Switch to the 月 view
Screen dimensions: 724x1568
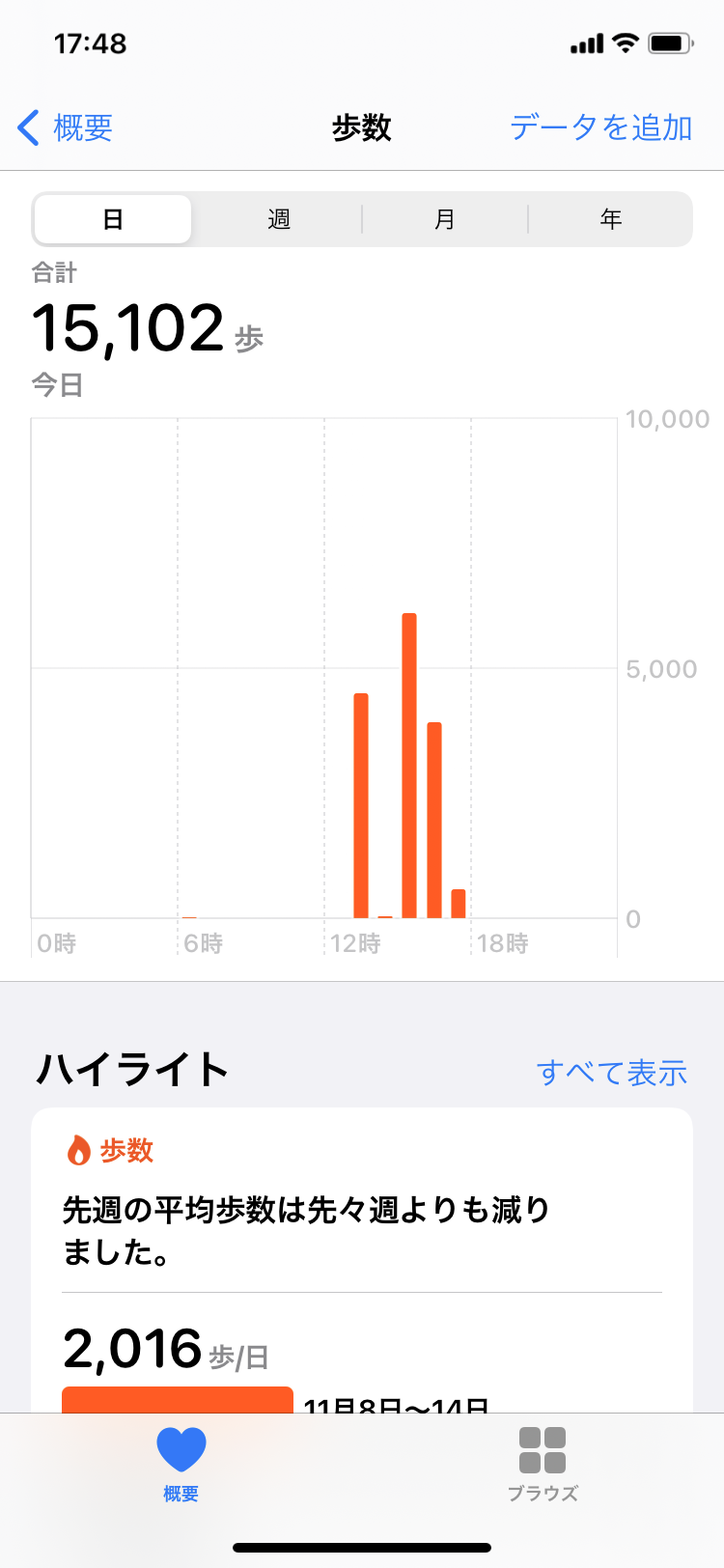pos(445,219)
